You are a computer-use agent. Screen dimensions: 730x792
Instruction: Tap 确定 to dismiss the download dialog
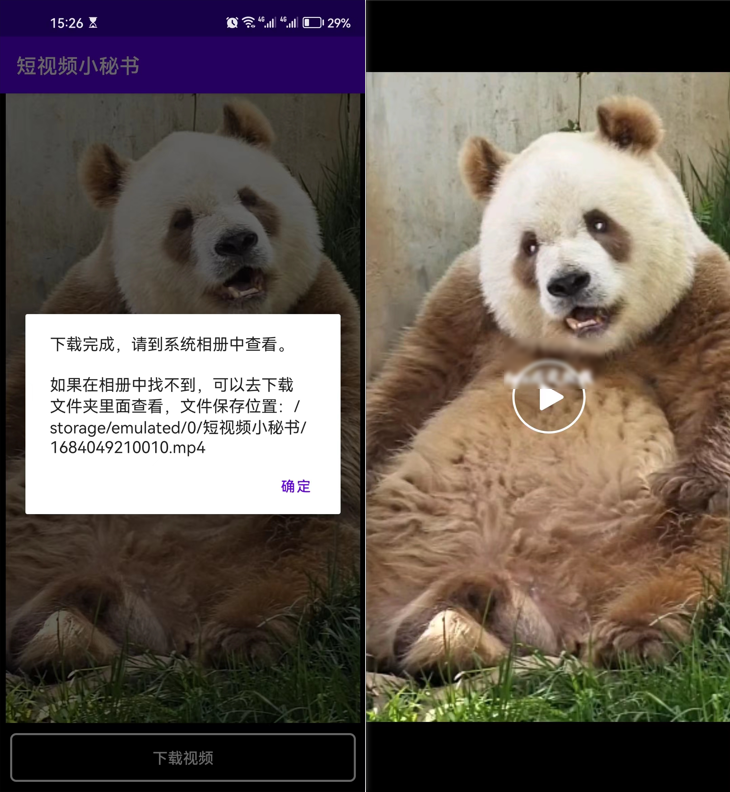pyautogui.click(x=295, y=486)
